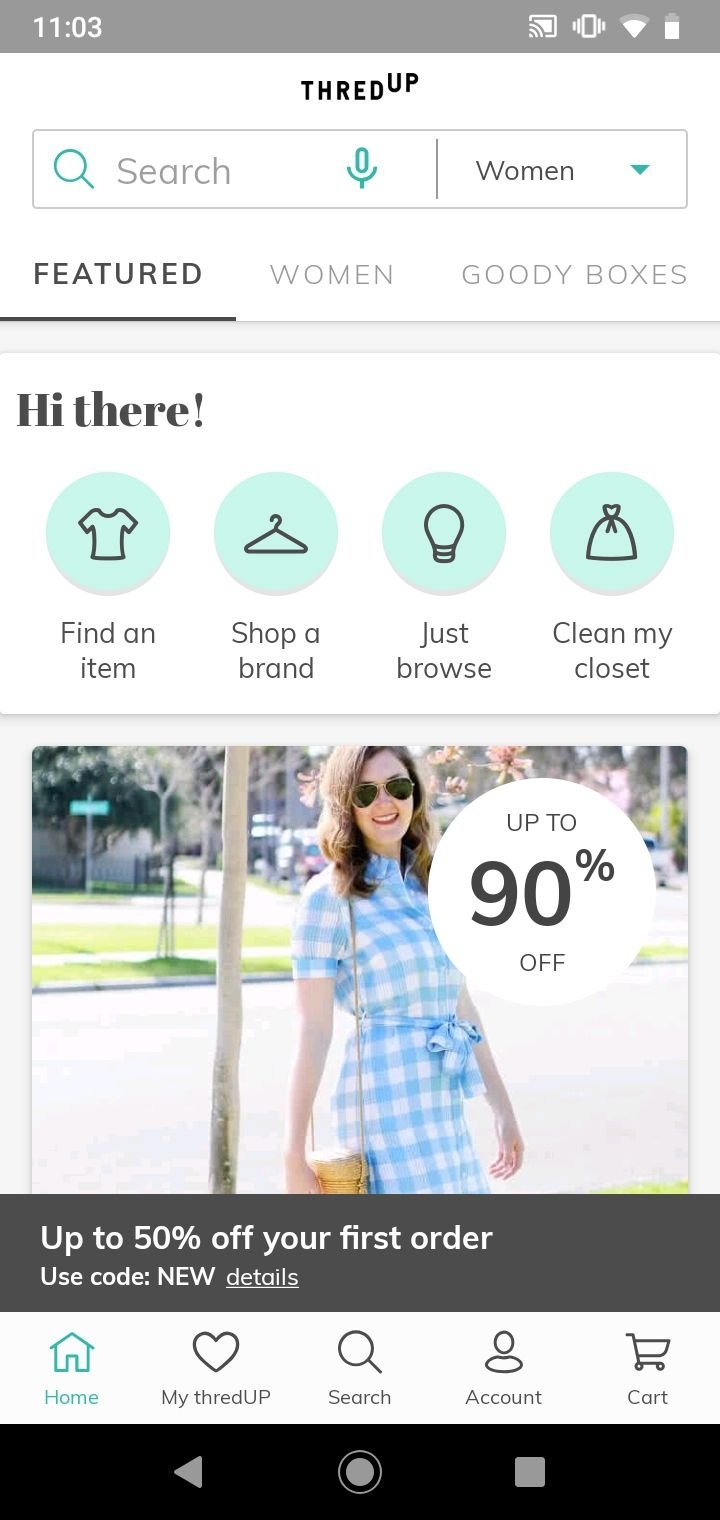
Task: Open Clean my closet
Action: point(612,577)
